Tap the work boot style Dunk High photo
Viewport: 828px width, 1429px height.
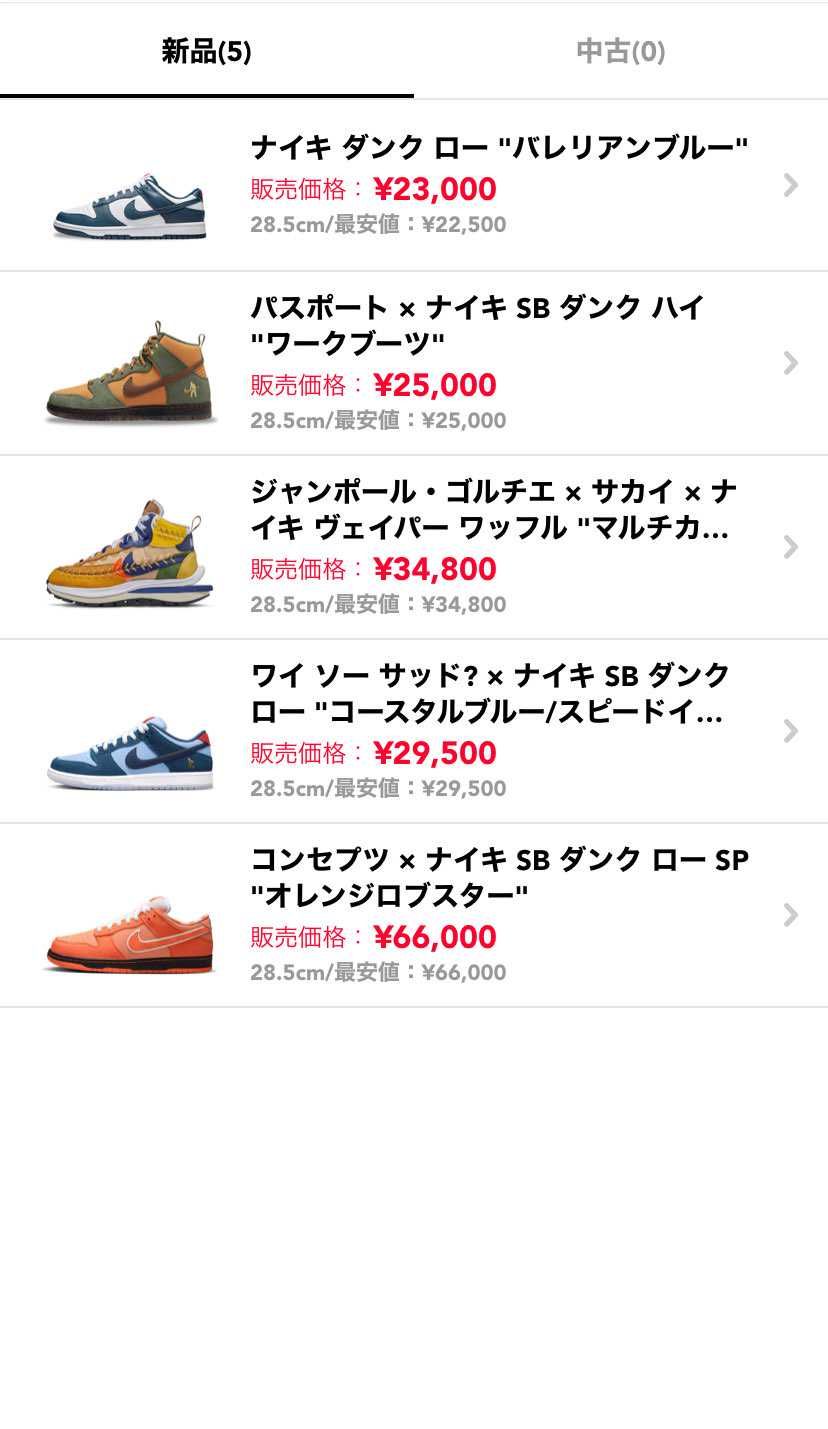127,363
